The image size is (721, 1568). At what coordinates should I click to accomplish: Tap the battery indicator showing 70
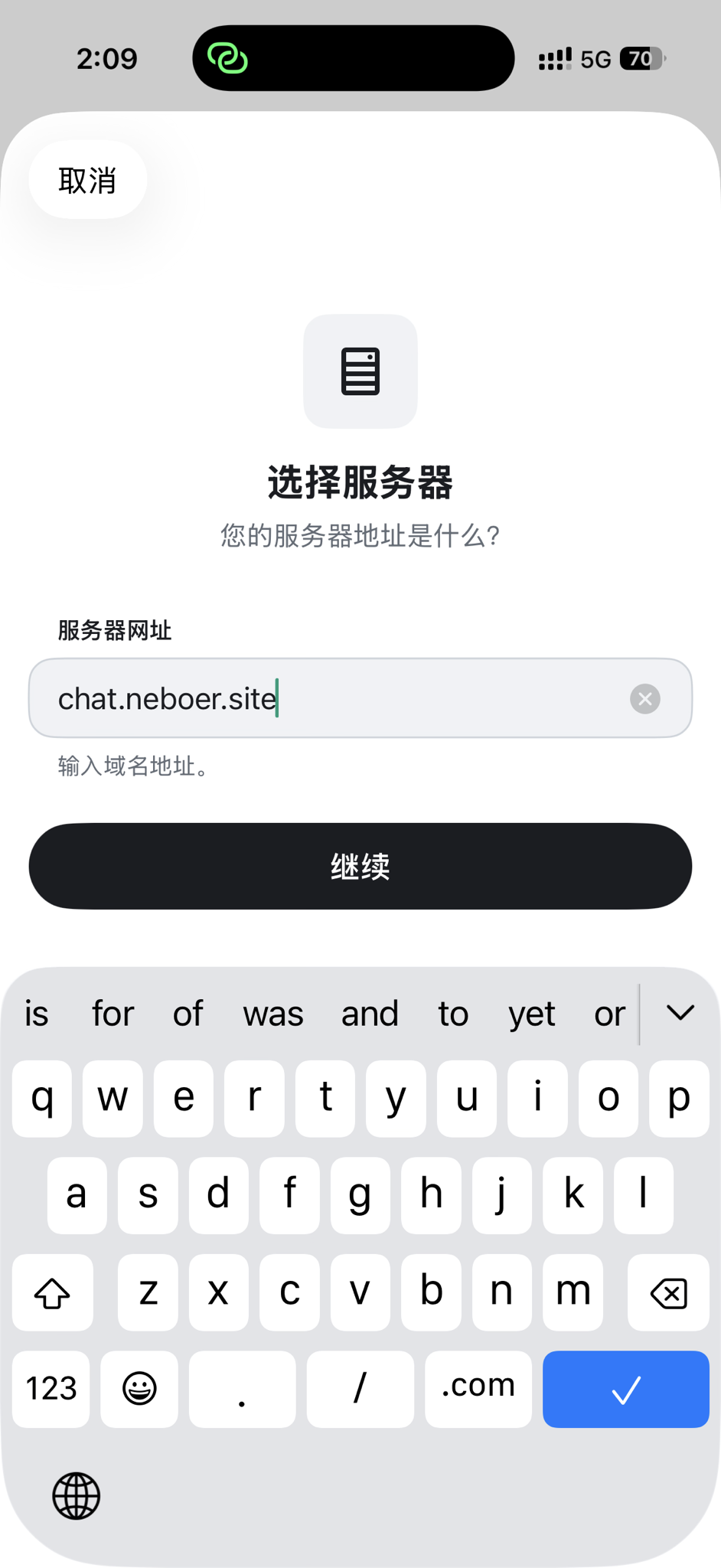click(x=640, y=58)
